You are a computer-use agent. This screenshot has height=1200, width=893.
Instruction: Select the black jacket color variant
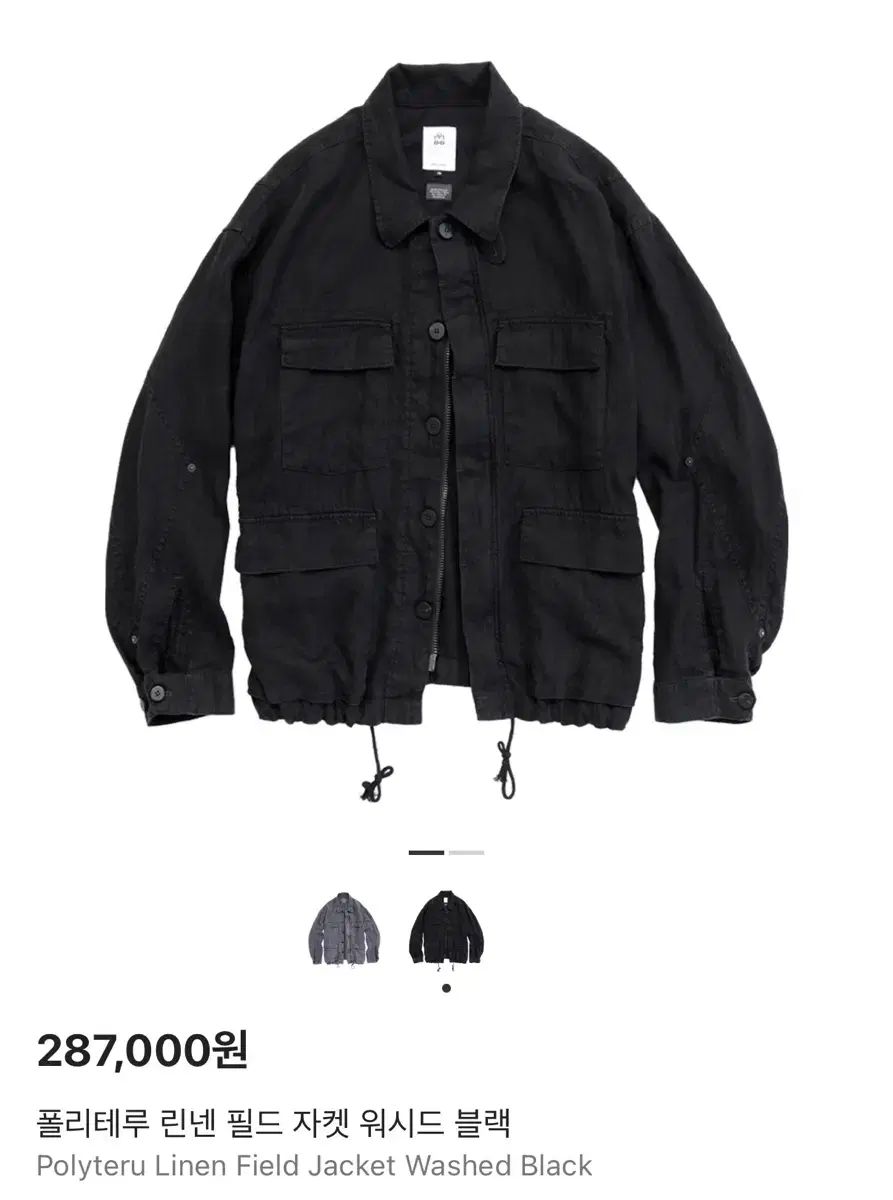tap(446, 926)
